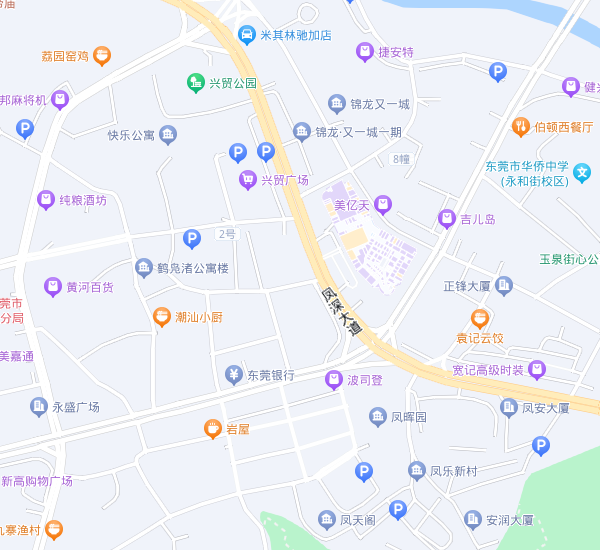Viewport: 600px width, 550px height.
Task: Select the 岩屋 cafe marker
Action: pos(212,429)
